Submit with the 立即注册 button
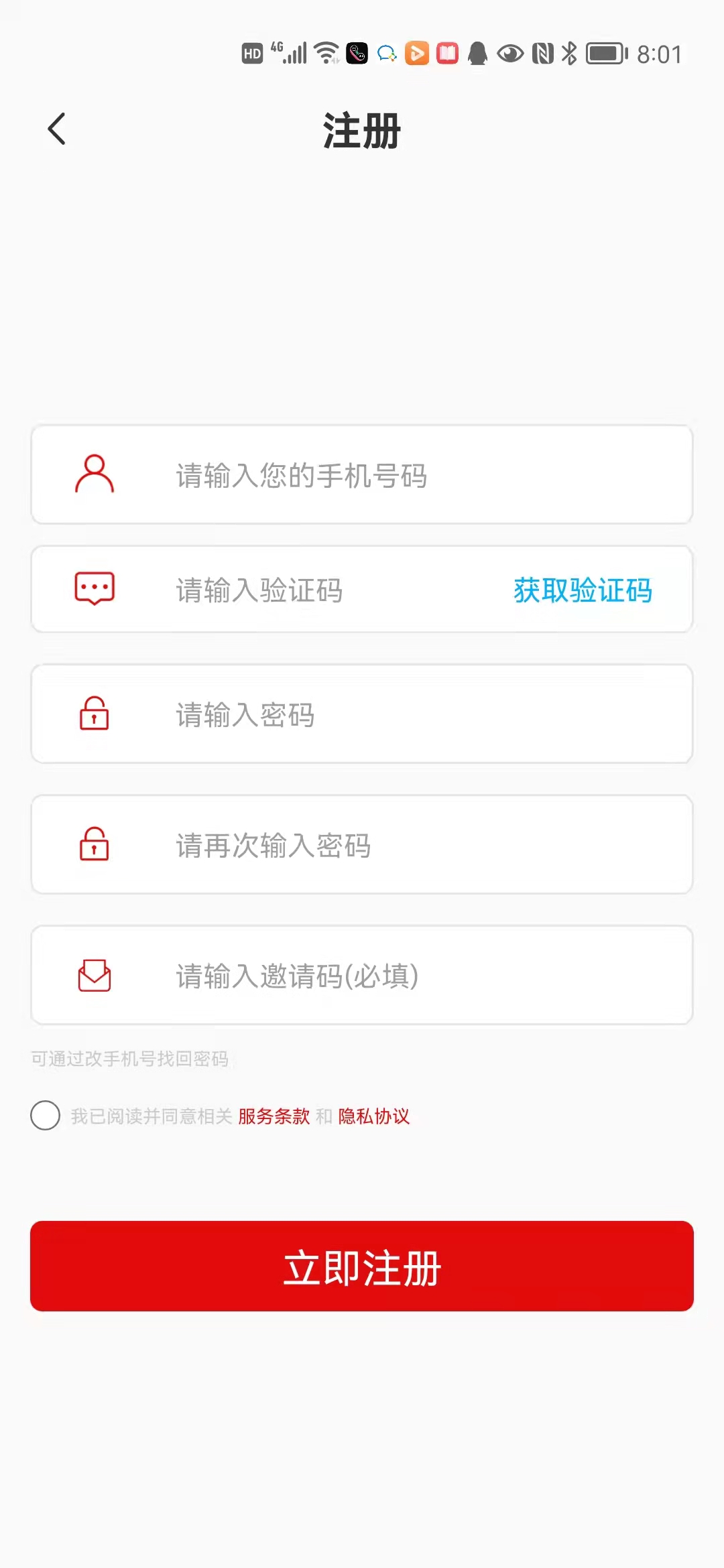724x1568 pixels. 362,1266
